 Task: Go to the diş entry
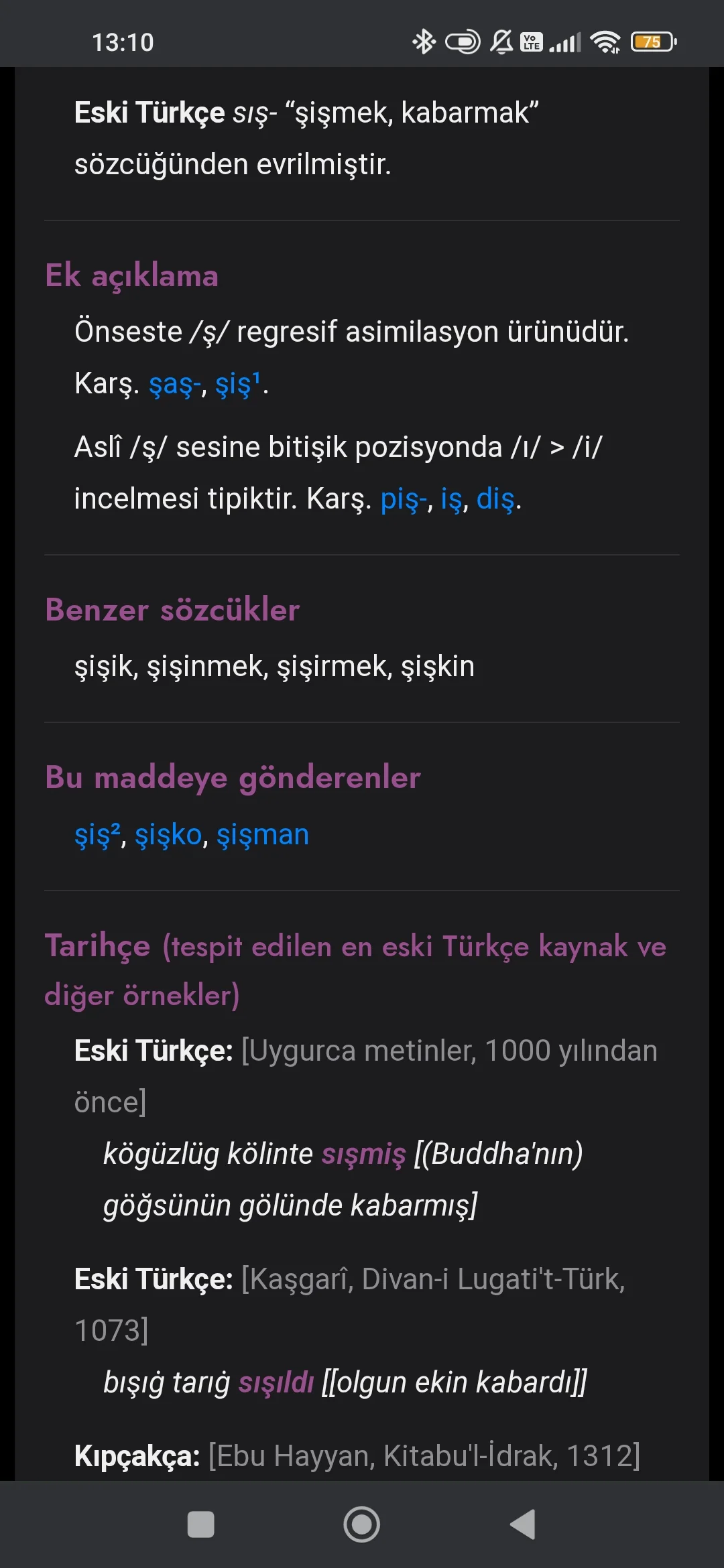click(x=495, y=499)
